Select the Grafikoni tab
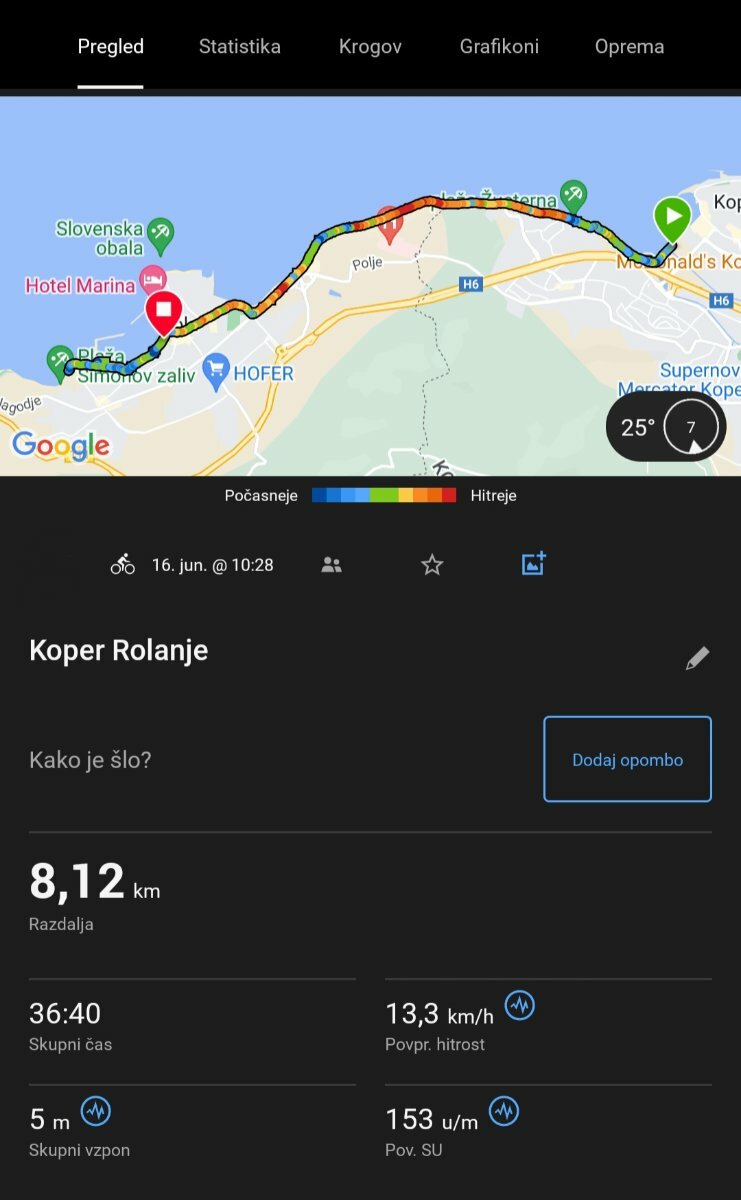 point(499,46)
